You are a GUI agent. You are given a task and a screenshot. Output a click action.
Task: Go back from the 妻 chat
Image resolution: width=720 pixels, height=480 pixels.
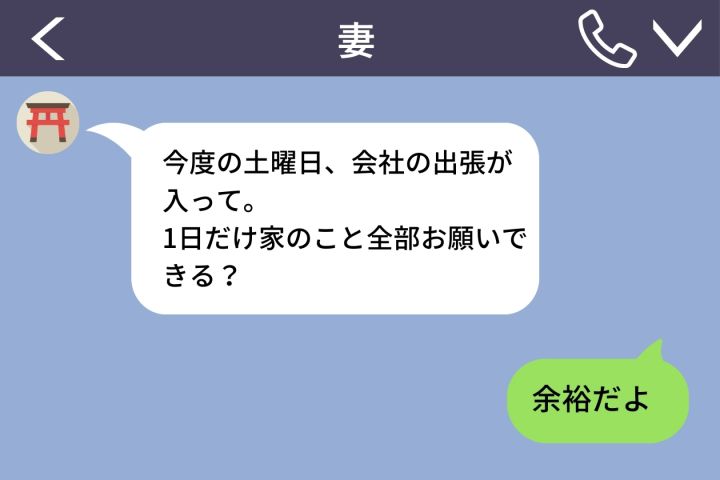coord(47,38)
